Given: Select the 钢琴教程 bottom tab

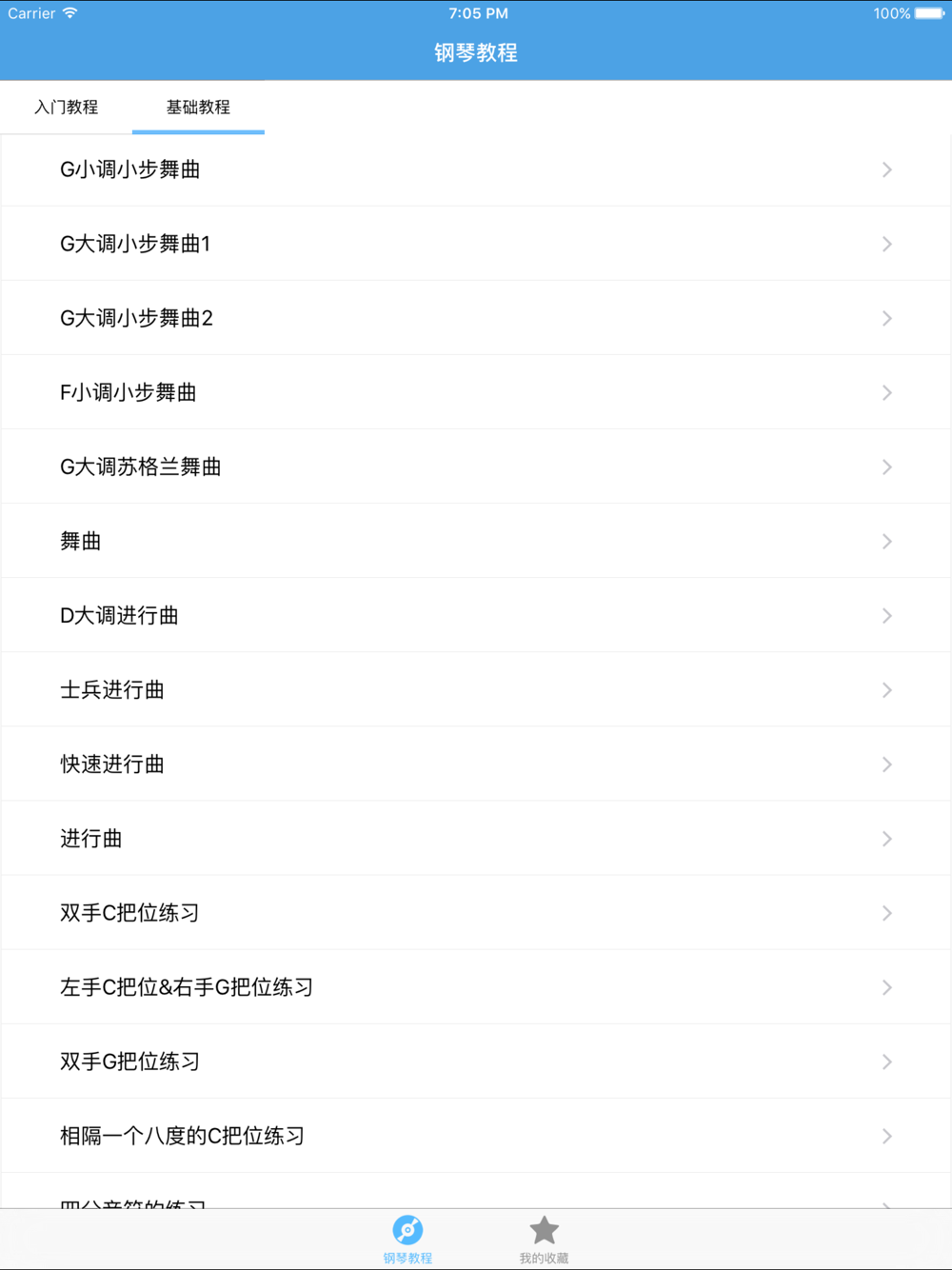Looking at the screenshot, I should click(407, 1240).
